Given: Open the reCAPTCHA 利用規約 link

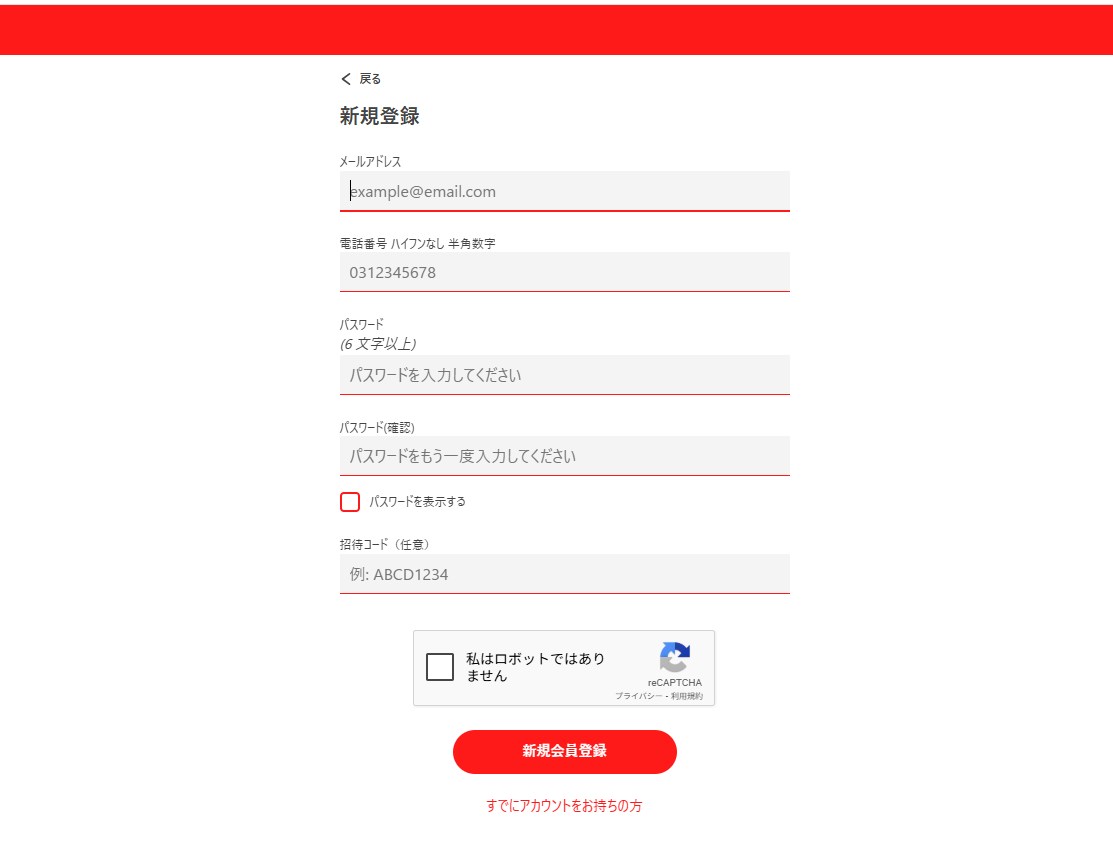Looking at the screenshot, I should 687,696.
